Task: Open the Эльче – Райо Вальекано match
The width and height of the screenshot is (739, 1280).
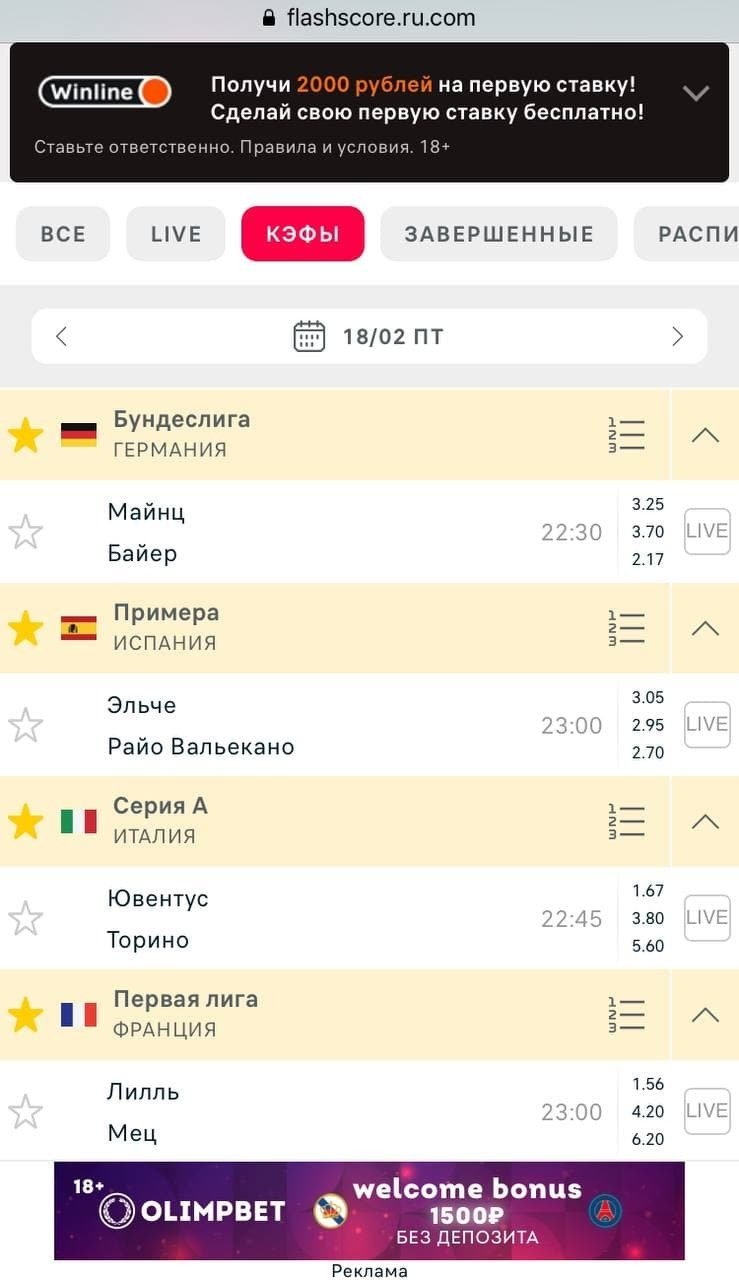Action: (x=300, y=726)
